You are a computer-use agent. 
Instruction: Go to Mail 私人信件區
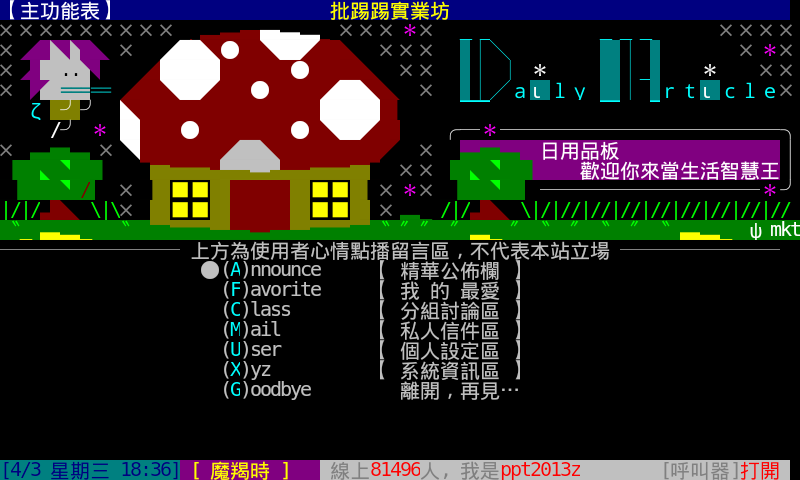pos(251,330)
